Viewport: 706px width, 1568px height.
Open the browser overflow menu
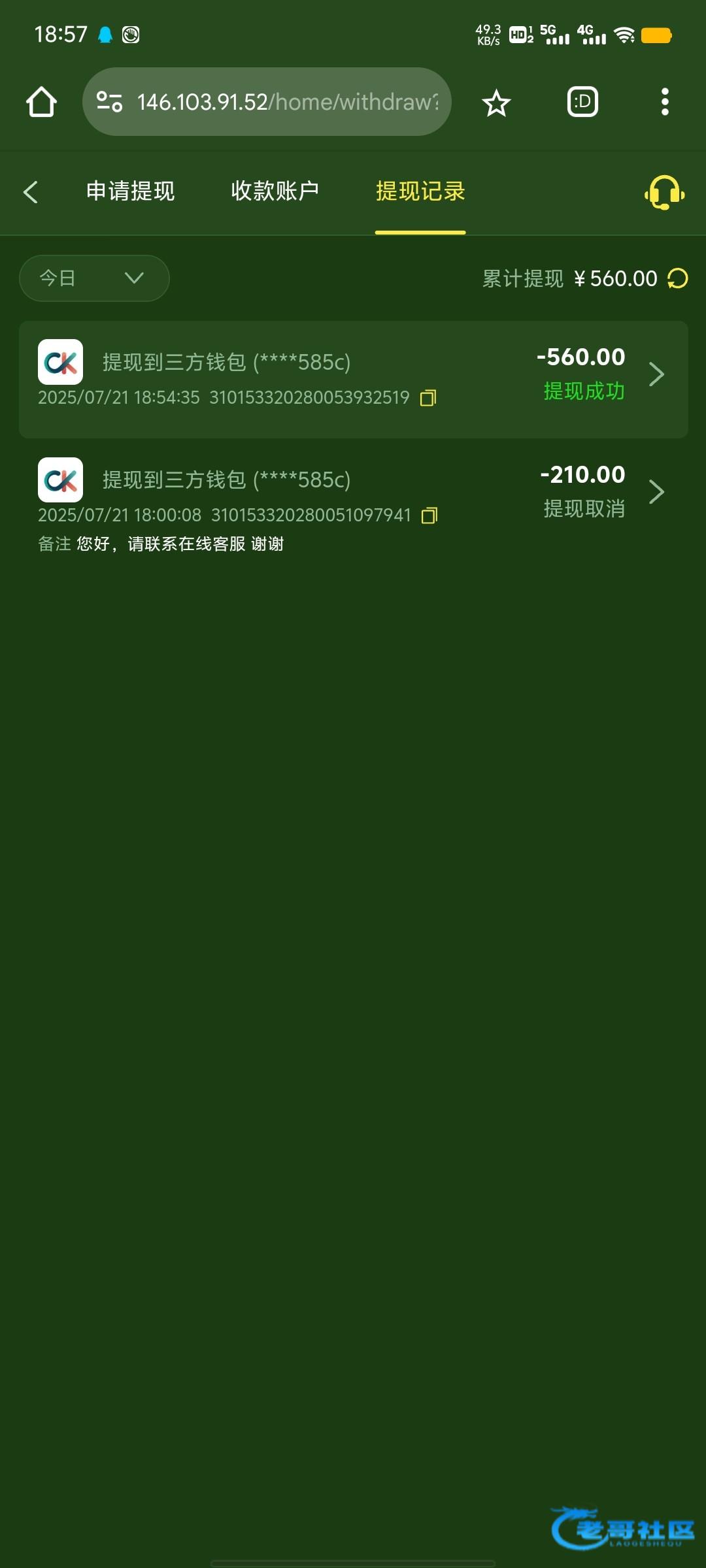pyautogui.click(x=665, y=102)
